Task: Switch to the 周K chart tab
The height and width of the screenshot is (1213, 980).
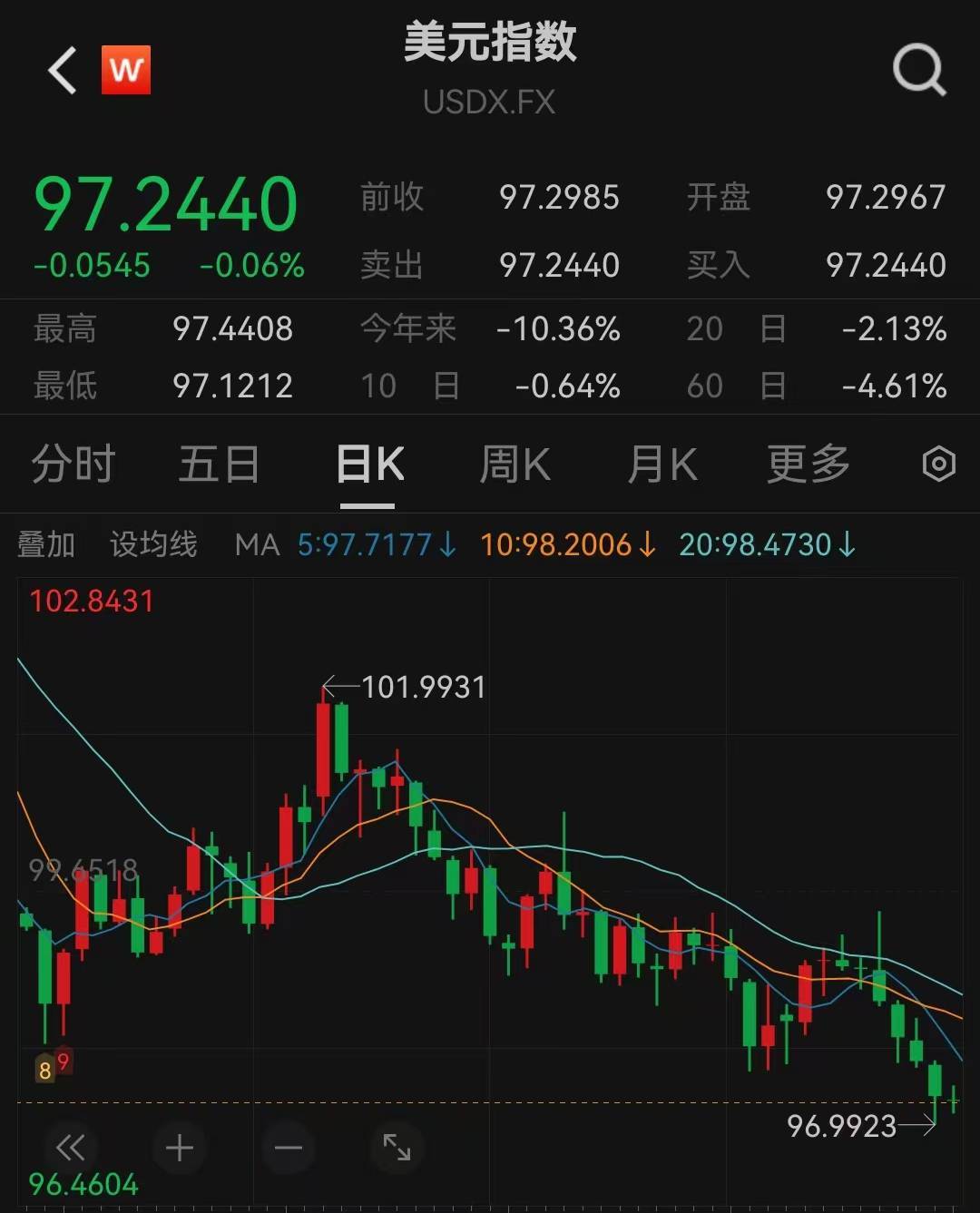Action: point(514,465)
